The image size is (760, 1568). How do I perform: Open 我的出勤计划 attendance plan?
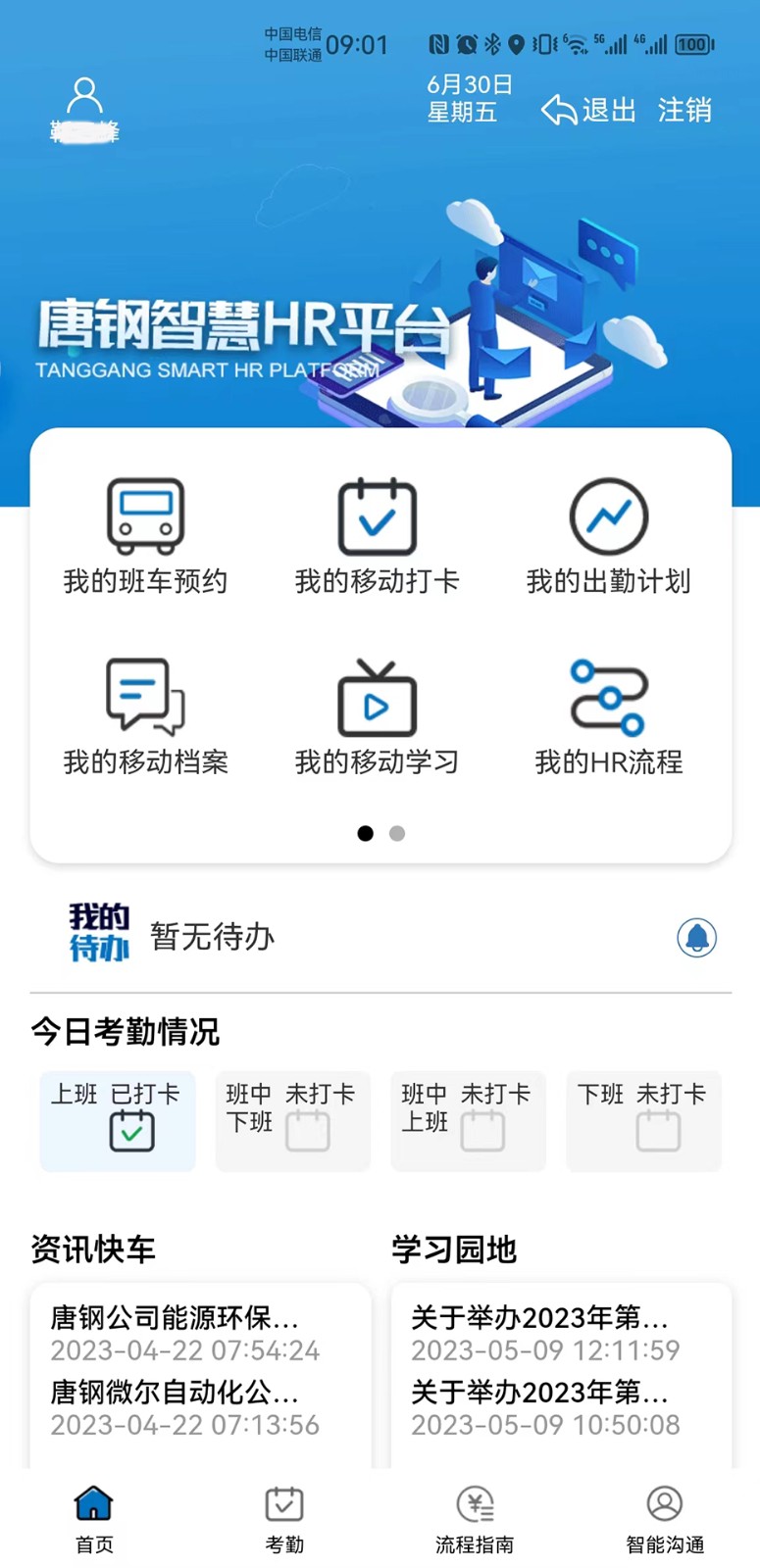click(608, 534)
